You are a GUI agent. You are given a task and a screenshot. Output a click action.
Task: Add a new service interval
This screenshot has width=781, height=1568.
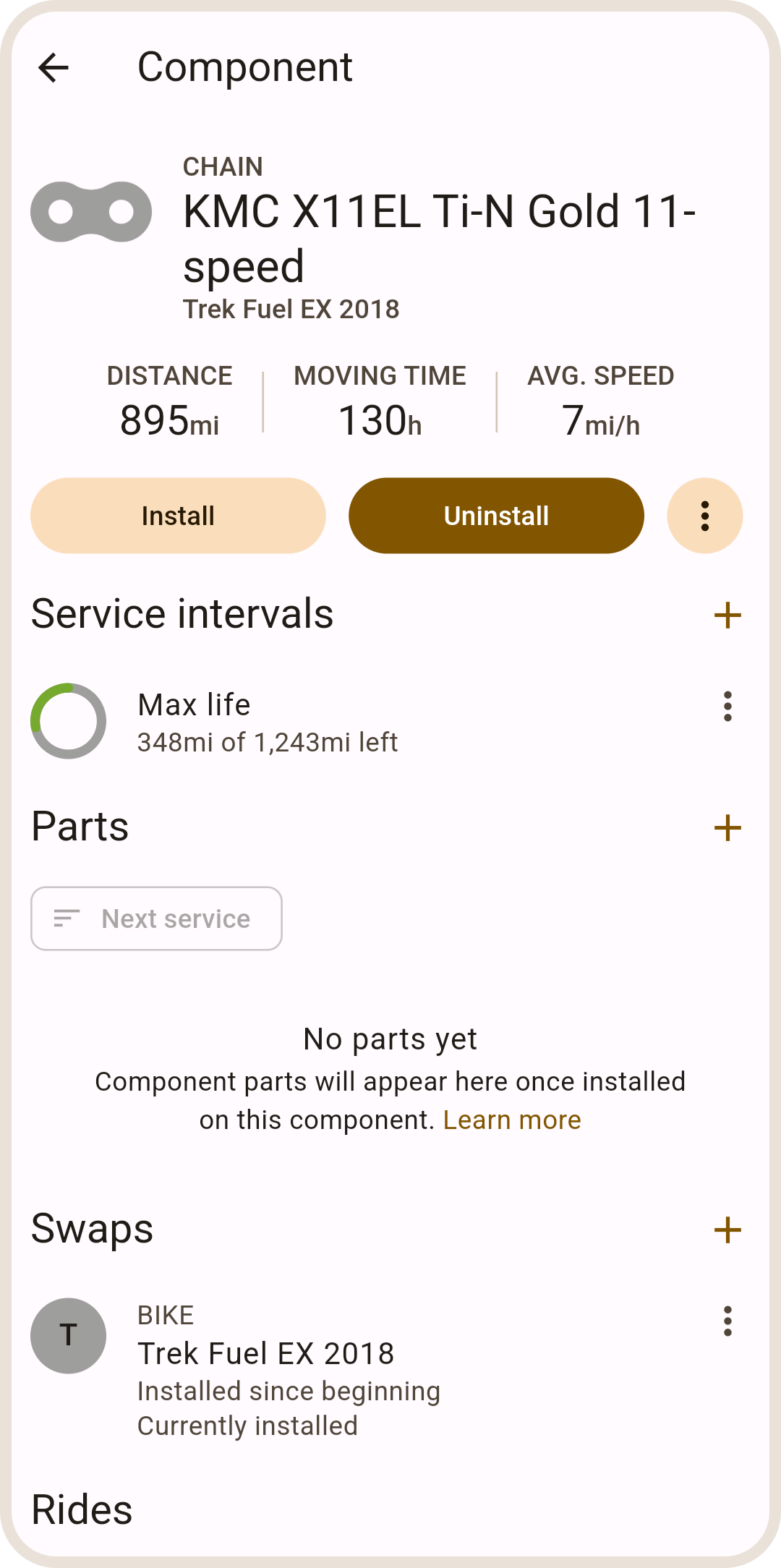pyautogui.click(x=727, y=615)
